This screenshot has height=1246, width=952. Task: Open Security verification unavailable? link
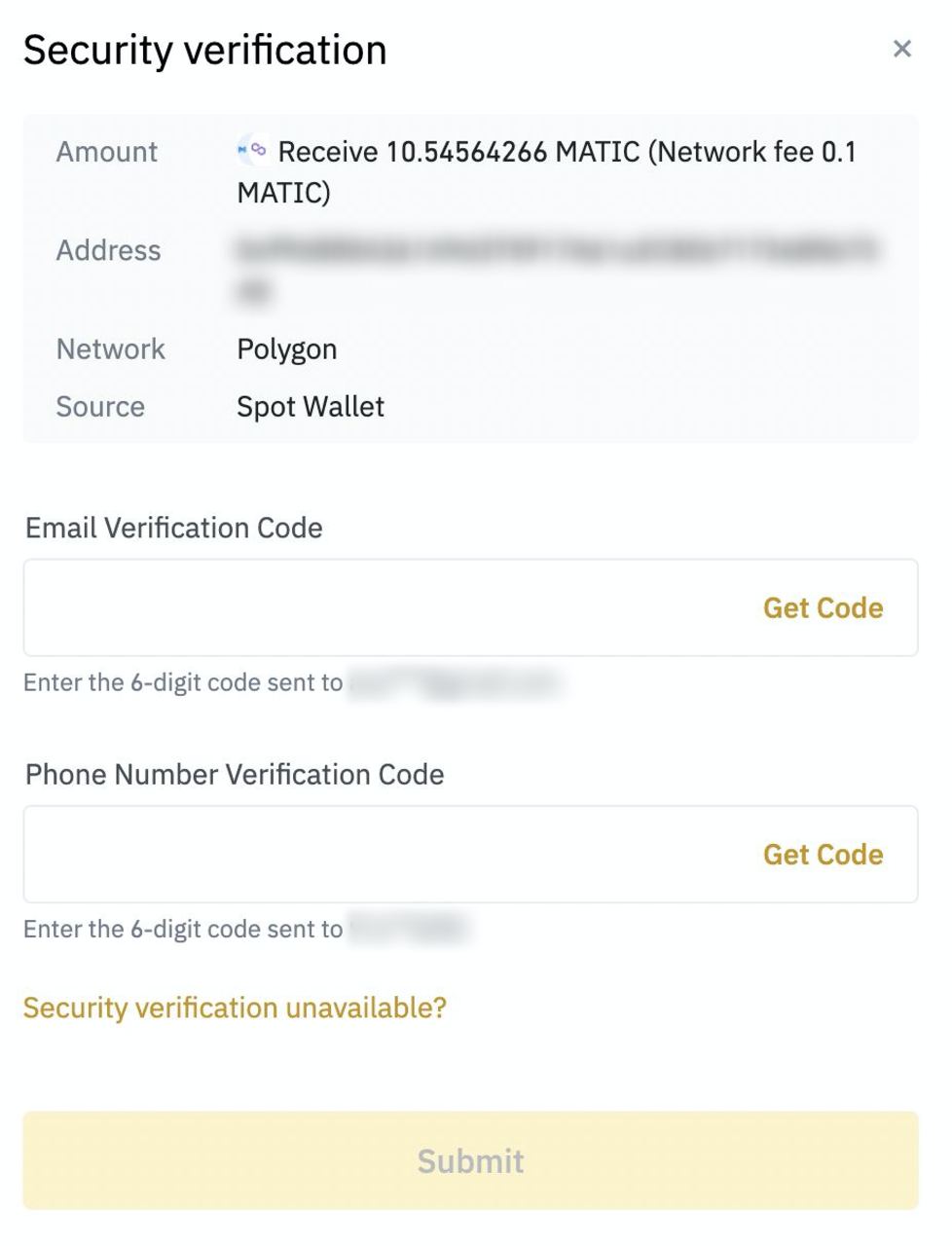tap(235, 1008)
